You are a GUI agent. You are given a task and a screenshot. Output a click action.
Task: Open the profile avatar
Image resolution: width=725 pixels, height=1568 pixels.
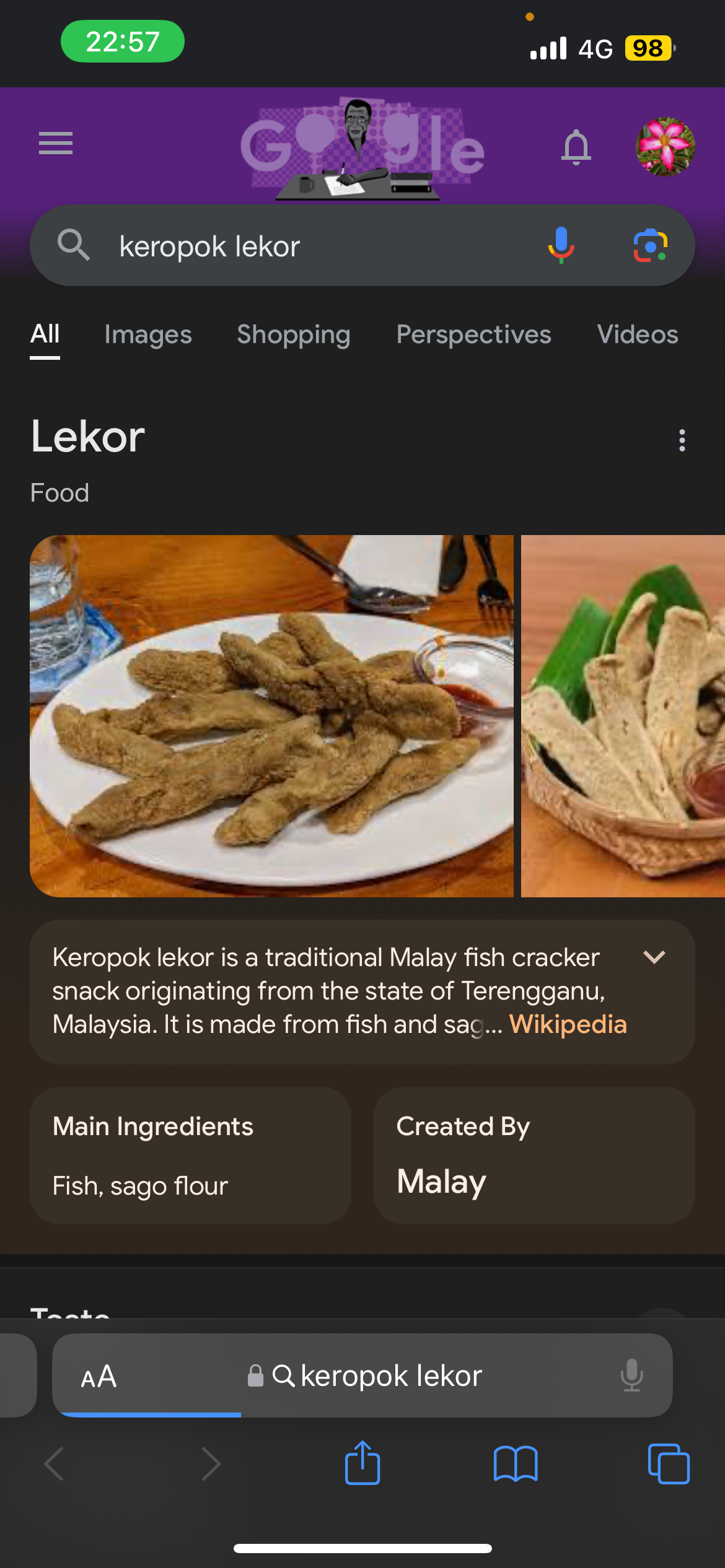[x=666, y=147]
